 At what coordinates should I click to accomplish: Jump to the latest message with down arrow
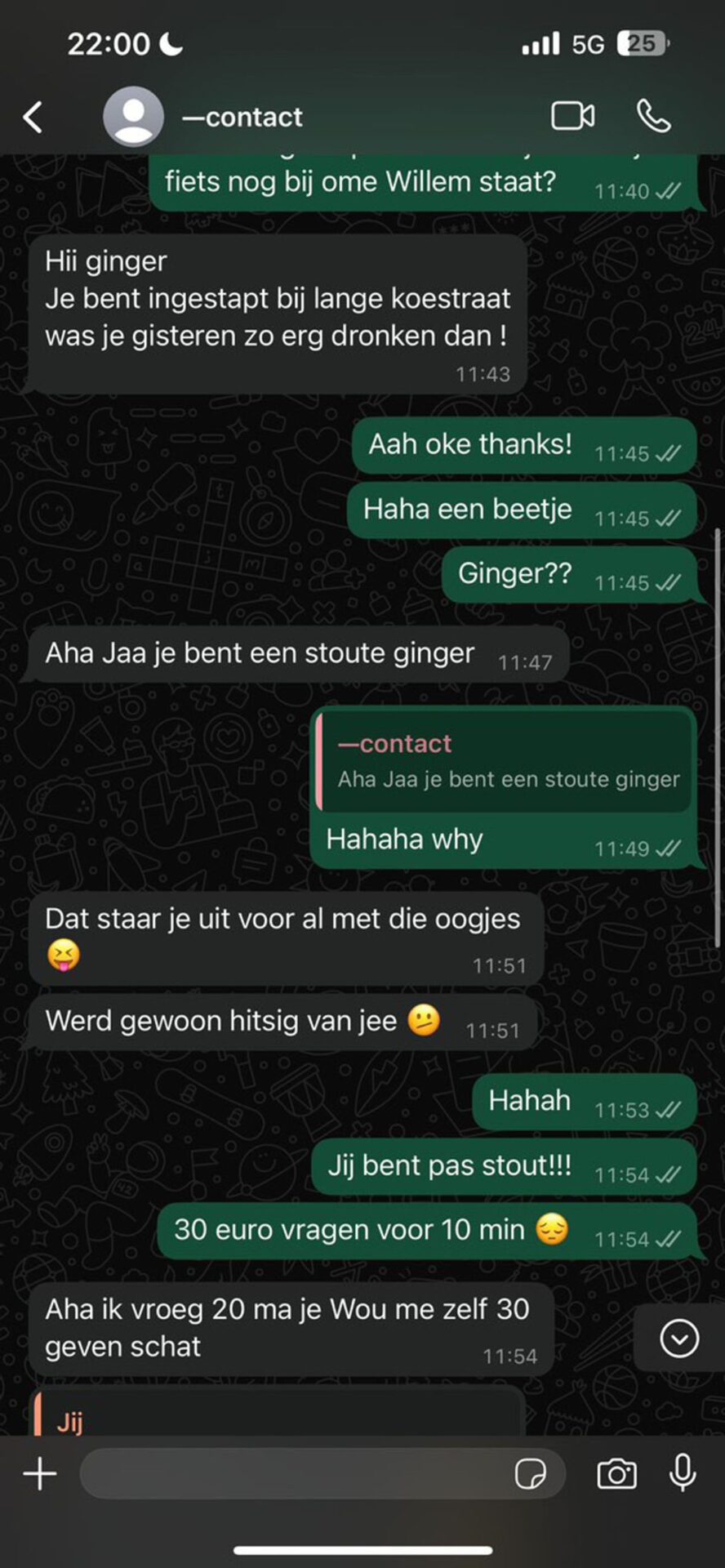679,1338
